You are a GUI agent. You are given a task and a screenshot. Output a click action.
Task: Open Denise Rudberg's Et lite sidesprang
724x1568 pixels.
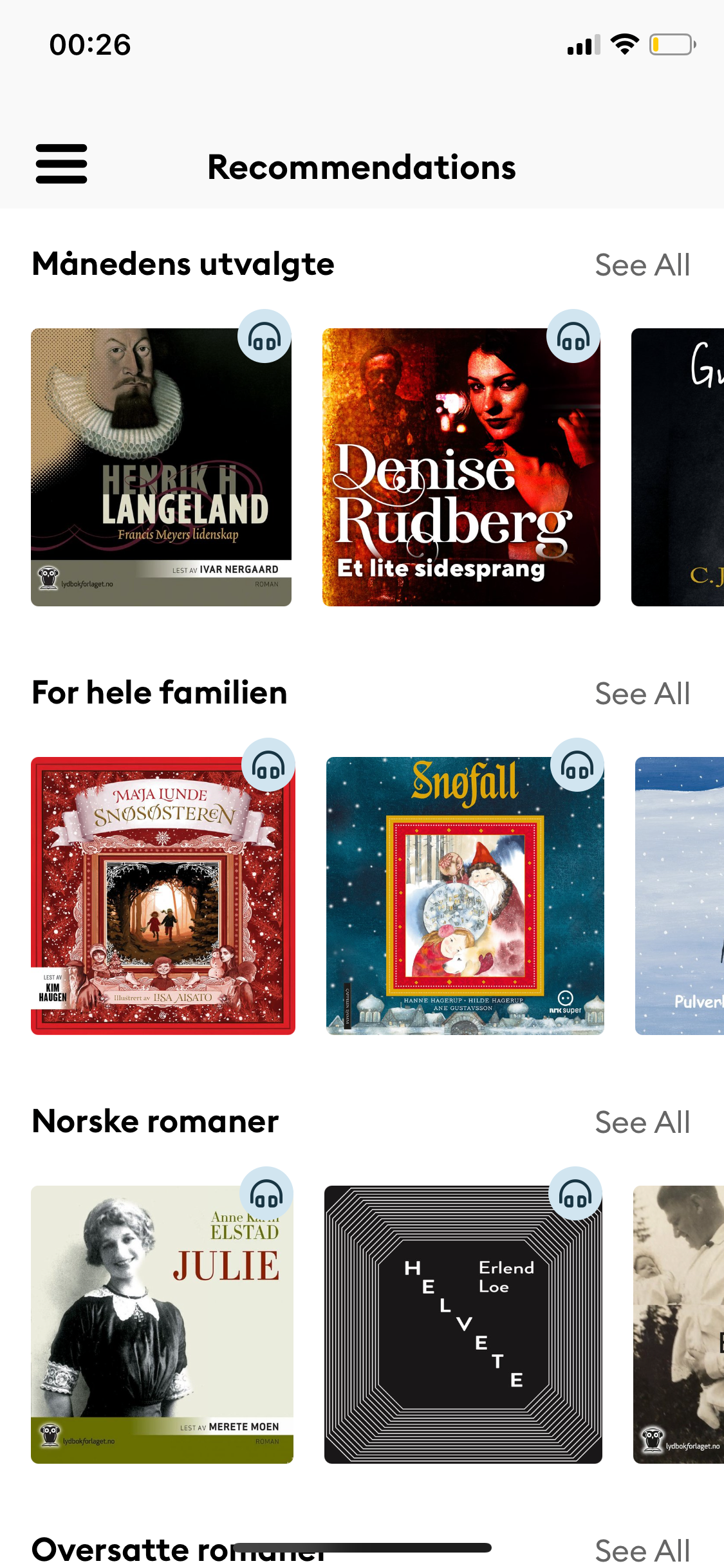[461, 467]
